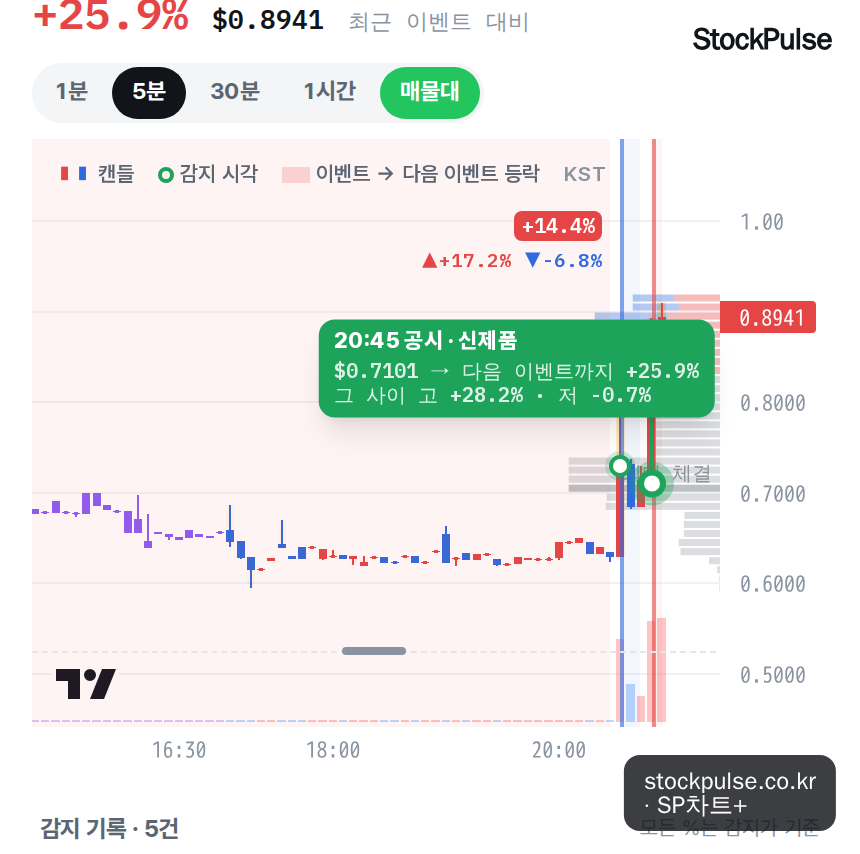Screen dimensions: 860x854
Task: Open the TradingView logo link
Action: pos(86,683)
